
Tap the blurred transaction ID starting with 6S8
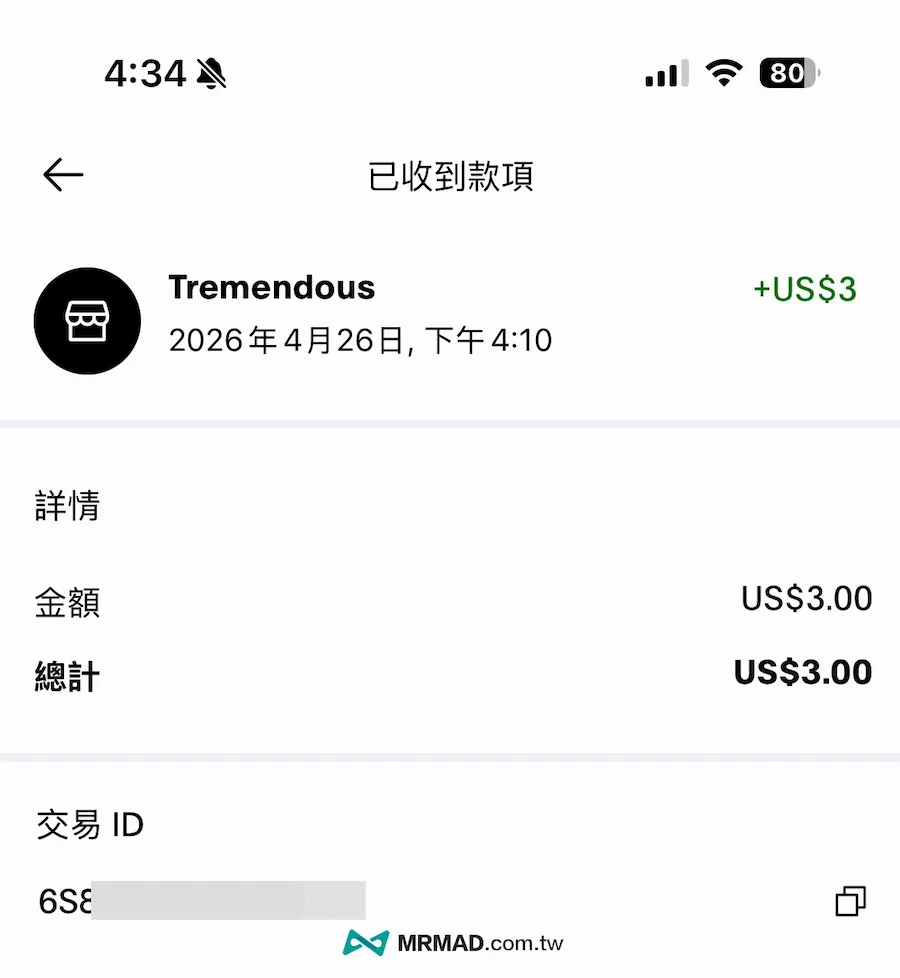(200, 900)
